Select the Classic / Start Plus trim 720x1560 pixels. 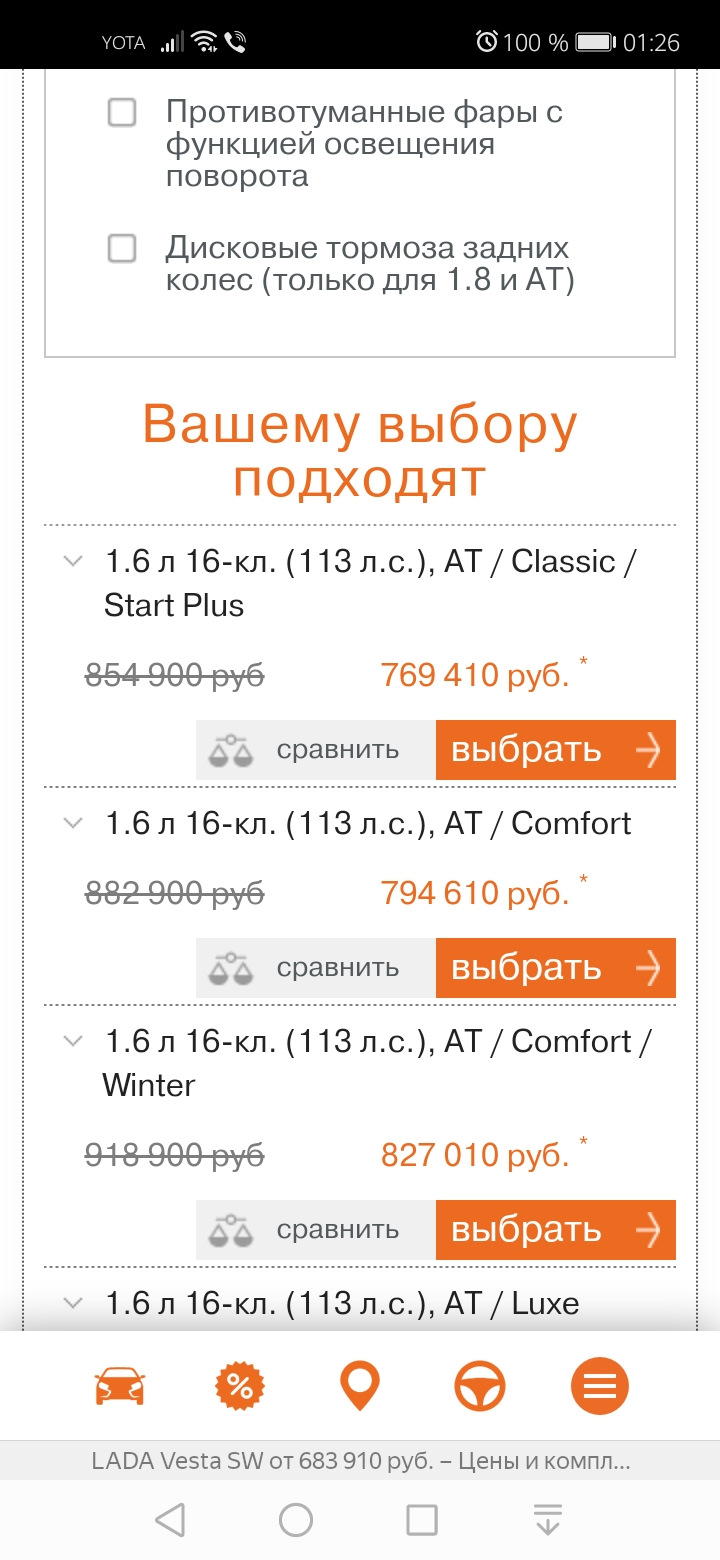coord(555,750)
